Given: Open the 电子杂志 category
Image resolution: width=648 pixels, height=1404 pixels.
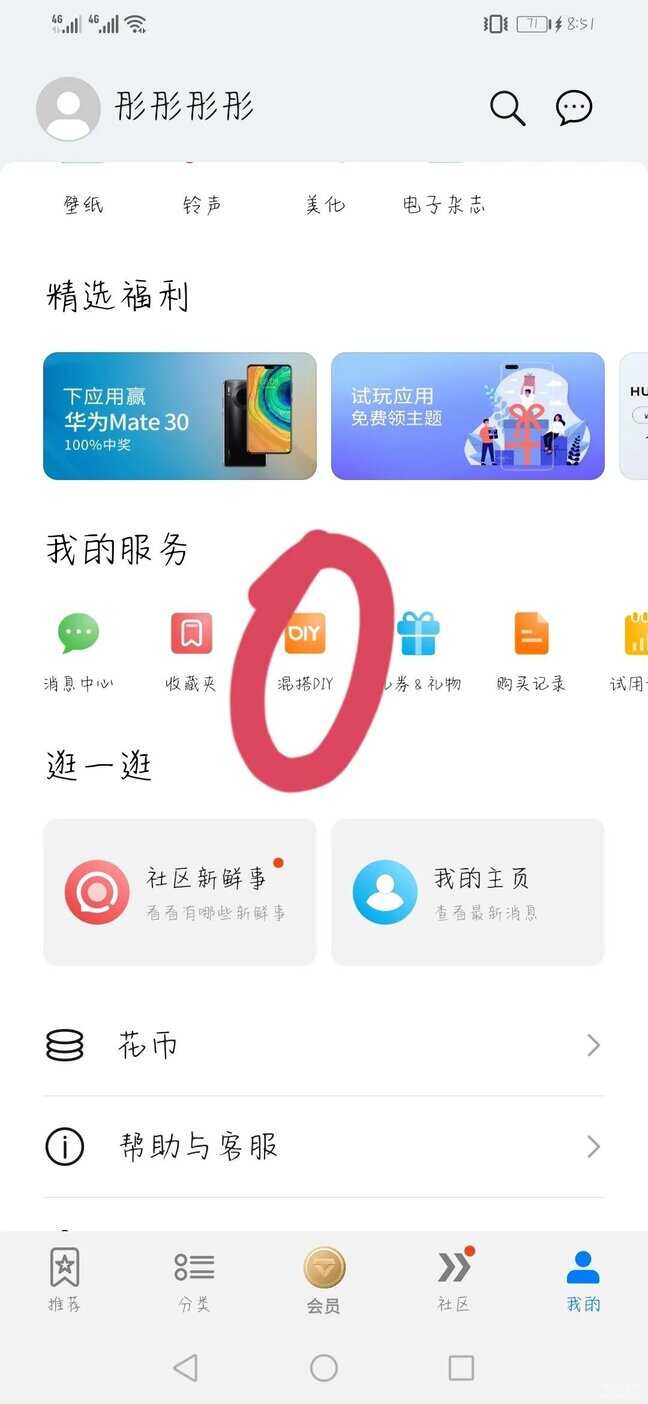Looking at the screenshot, I should (x=444, y=205).
